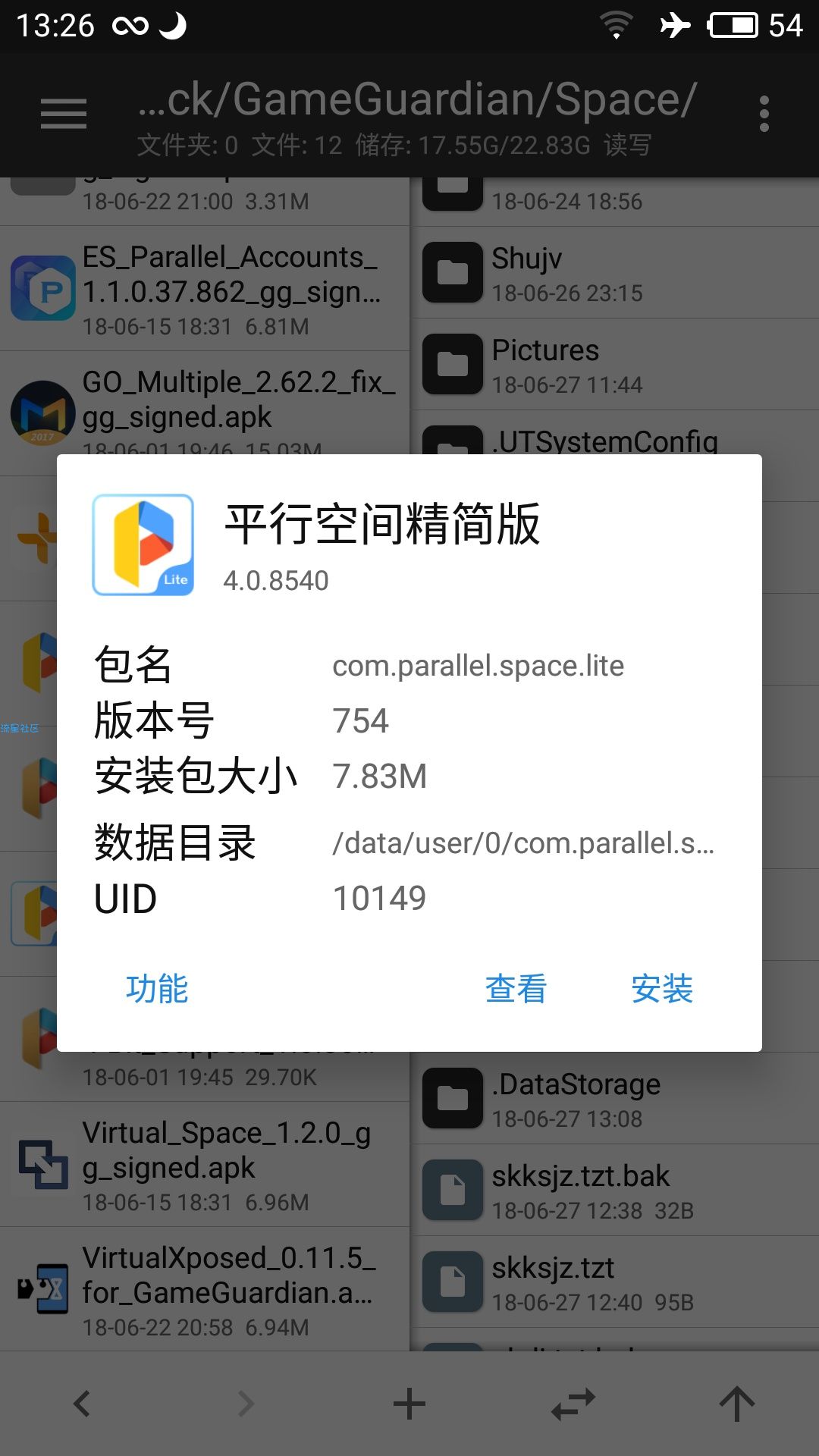819x1456 pixels.
Task: Open Virtual_Space_1.2.0 apk file
Action: point(205,1164)
